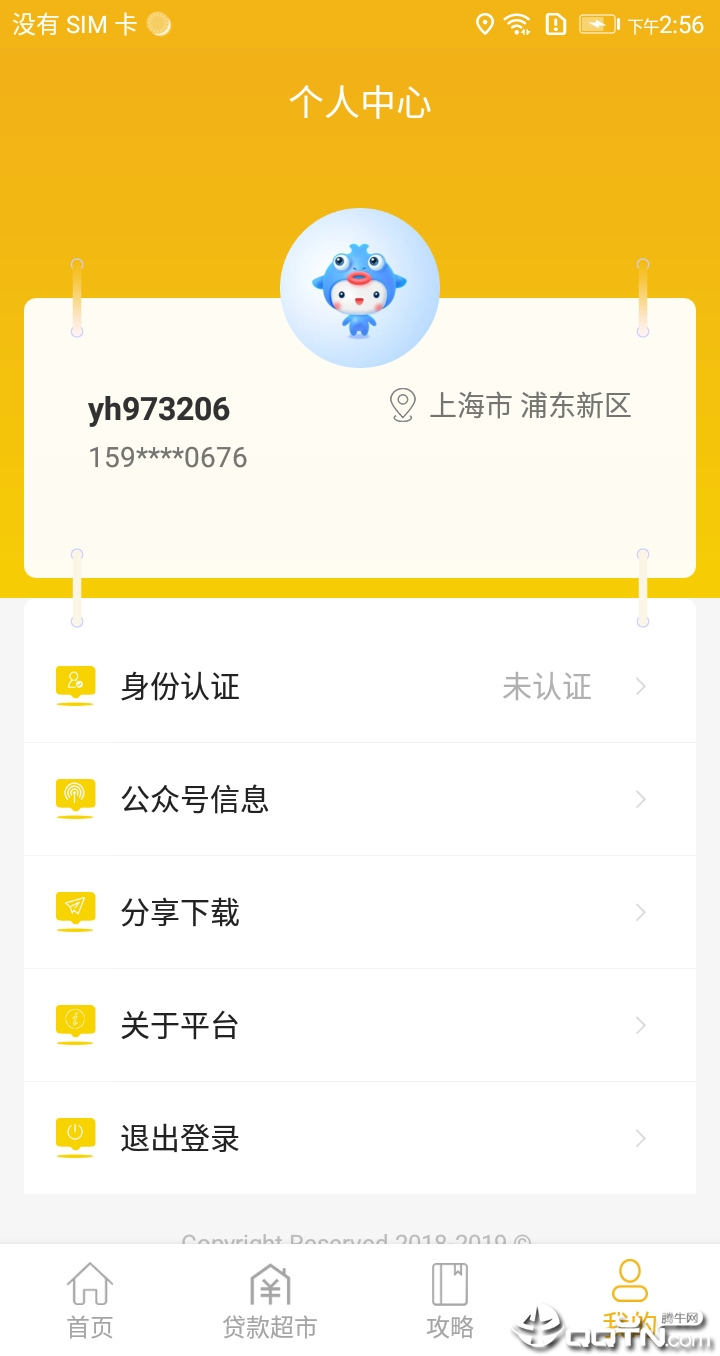Image resolution: width=720 pixels, height=1356 pixels.
Task: Select the 我的 profile tab
Action: pyautogui.click(x=630, y=1300)
